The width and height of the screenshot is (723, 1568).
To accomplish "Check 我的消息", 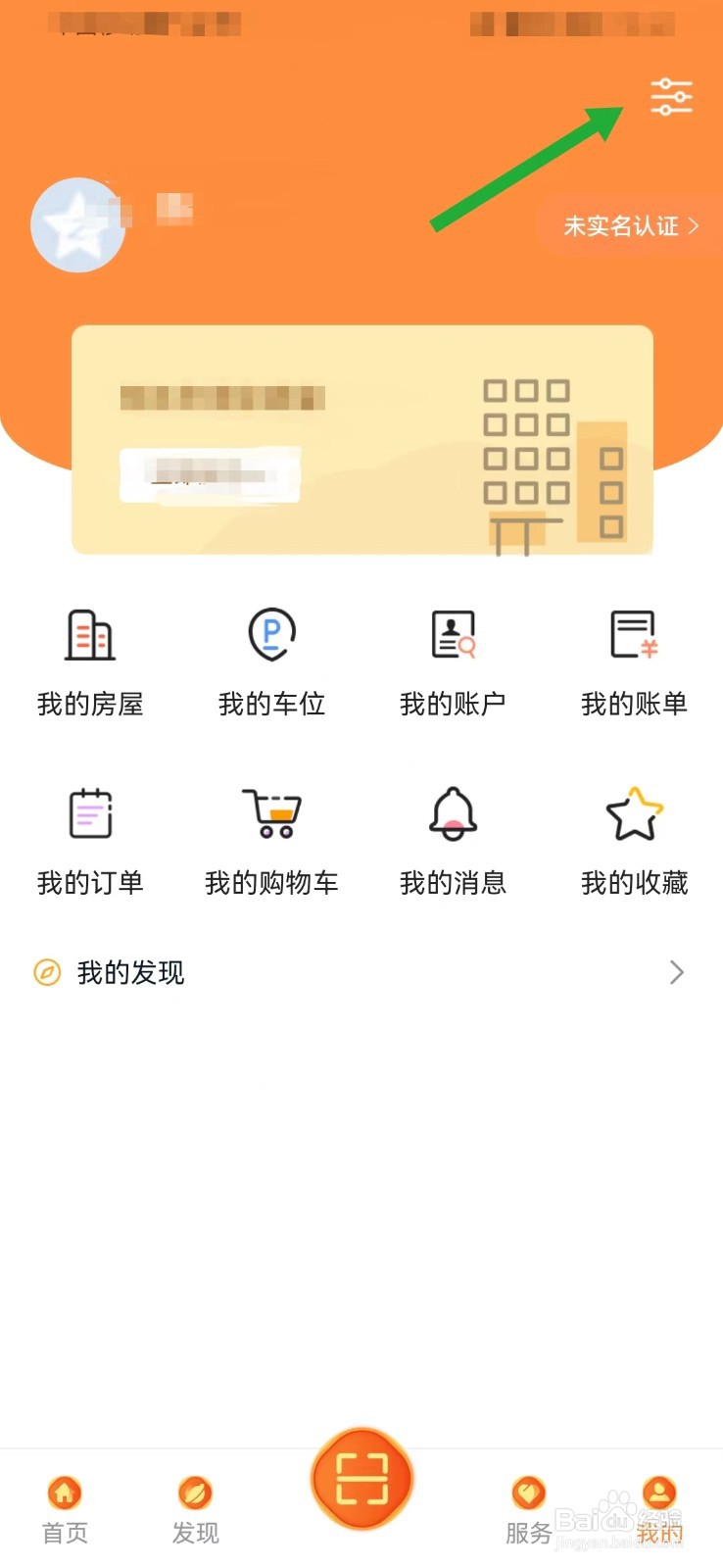I will [453, 839].
